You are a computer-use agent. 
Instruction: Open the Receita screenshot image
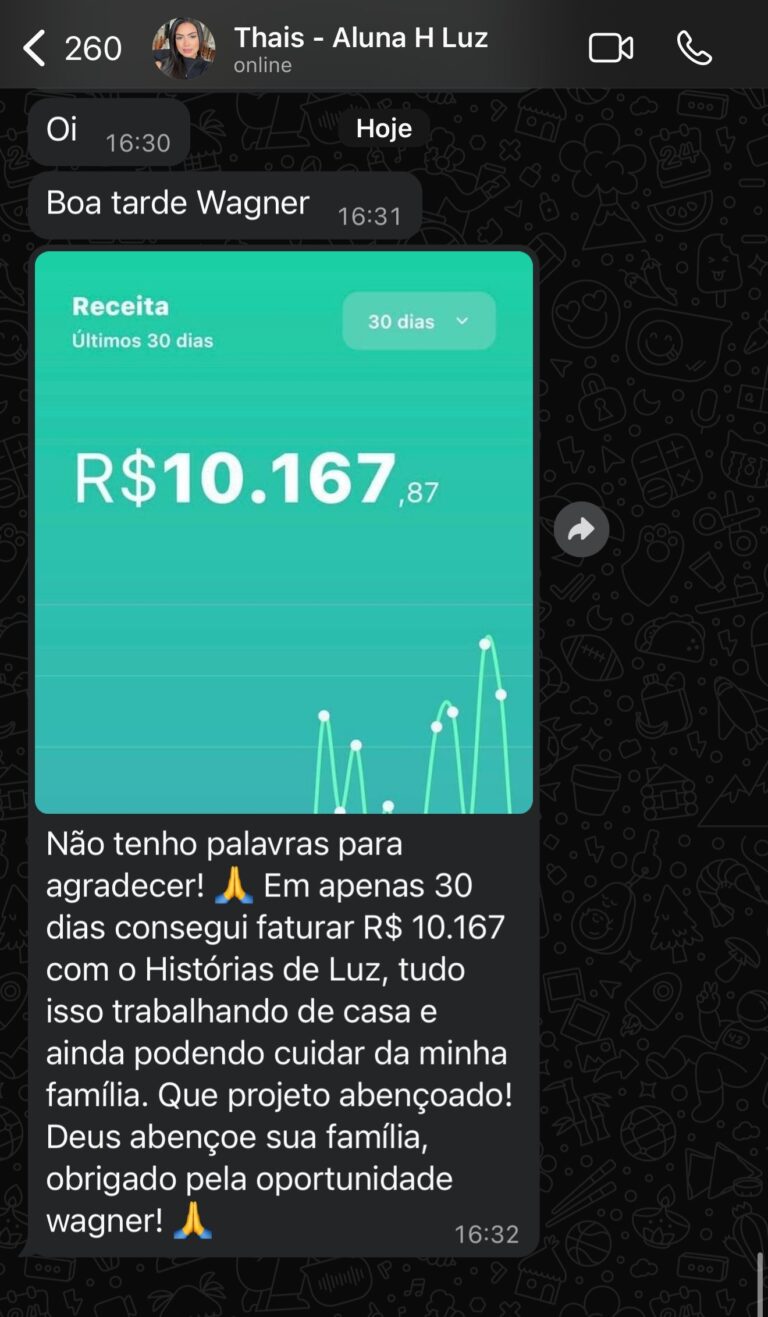click(284, 532)
